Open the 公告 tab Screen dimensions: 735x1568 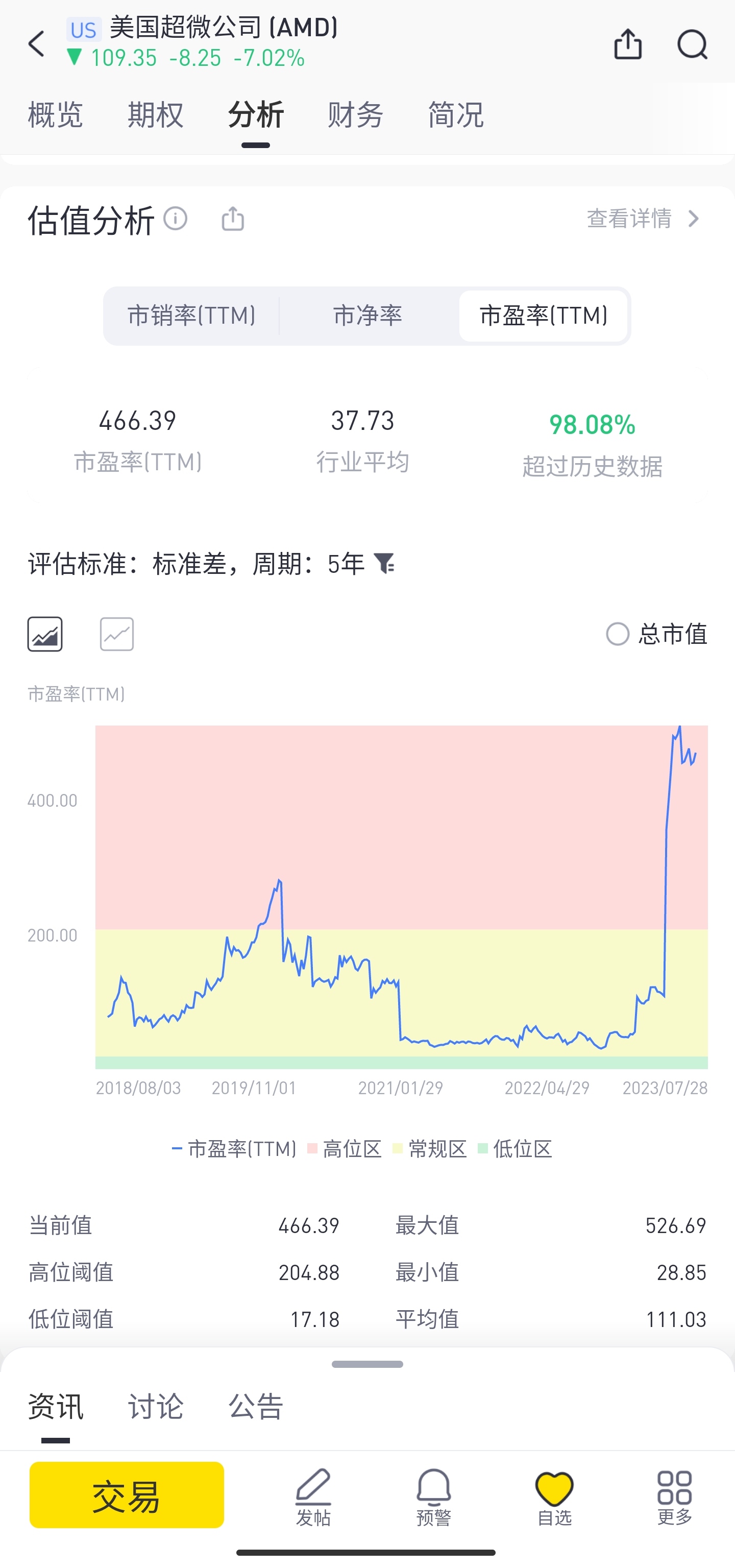click(256, 1406)
